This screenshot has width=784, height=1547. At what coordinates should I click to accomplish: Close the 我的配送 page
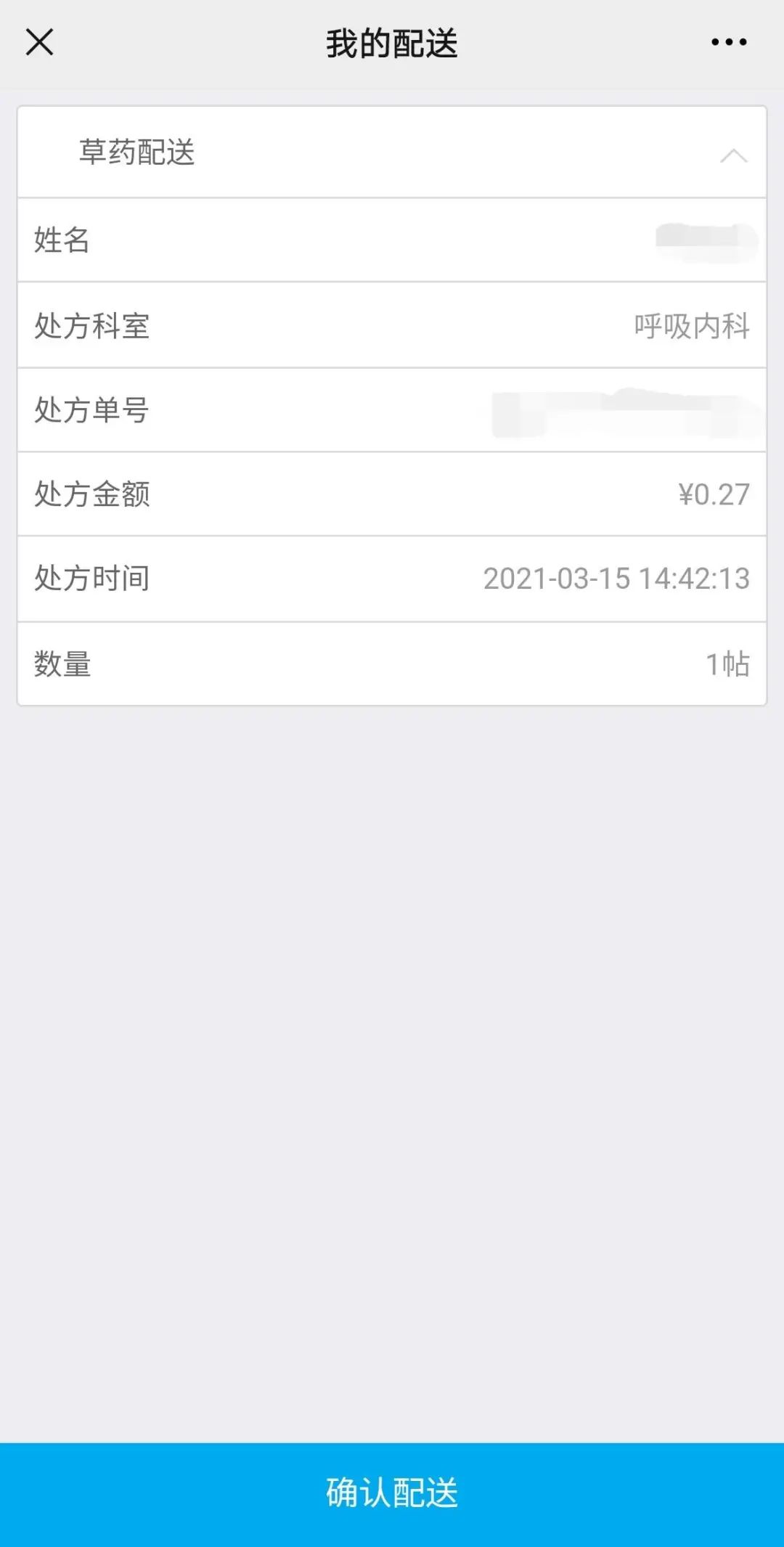pyautogui.click(x=39, y=42)
